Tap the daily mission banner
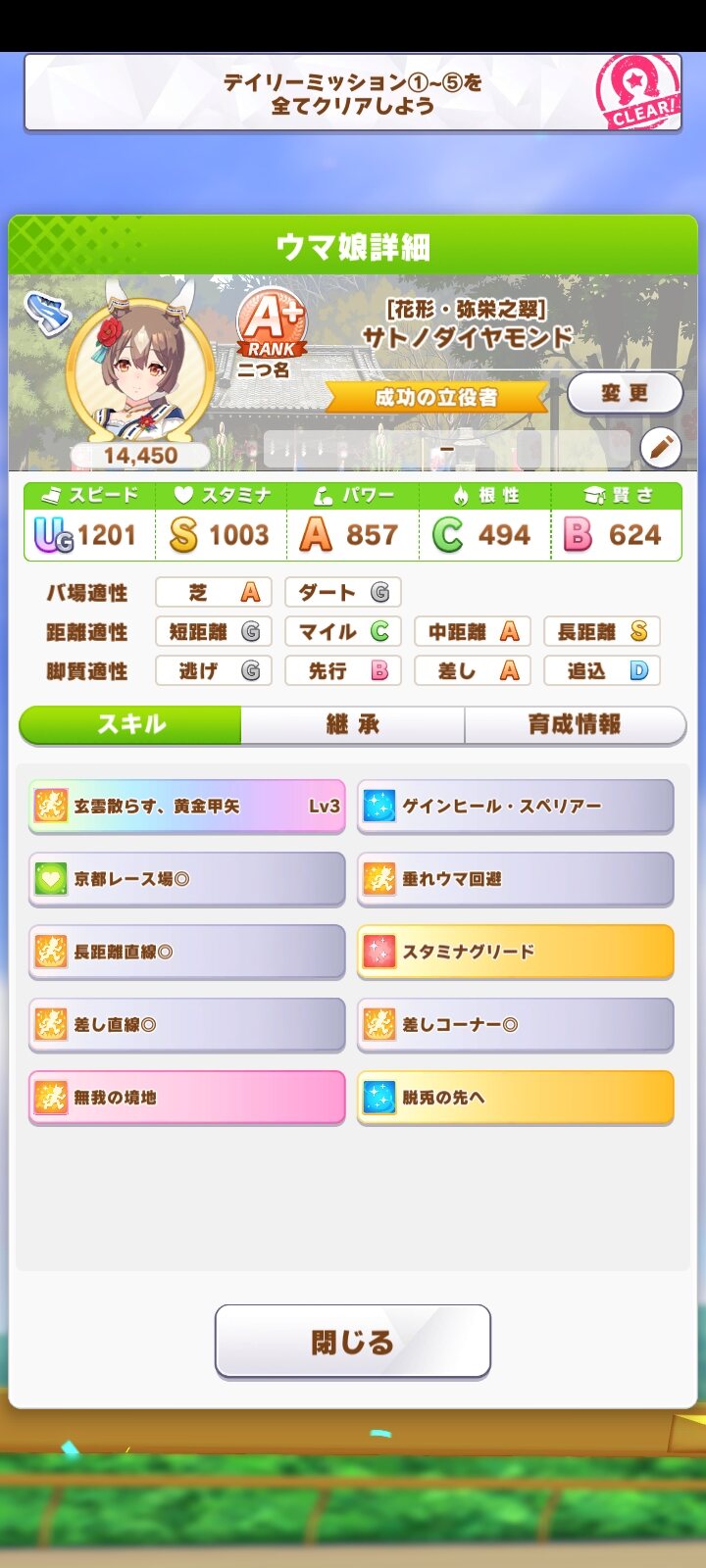This screenshot has width=706, height=1568. tap(353, 93)
